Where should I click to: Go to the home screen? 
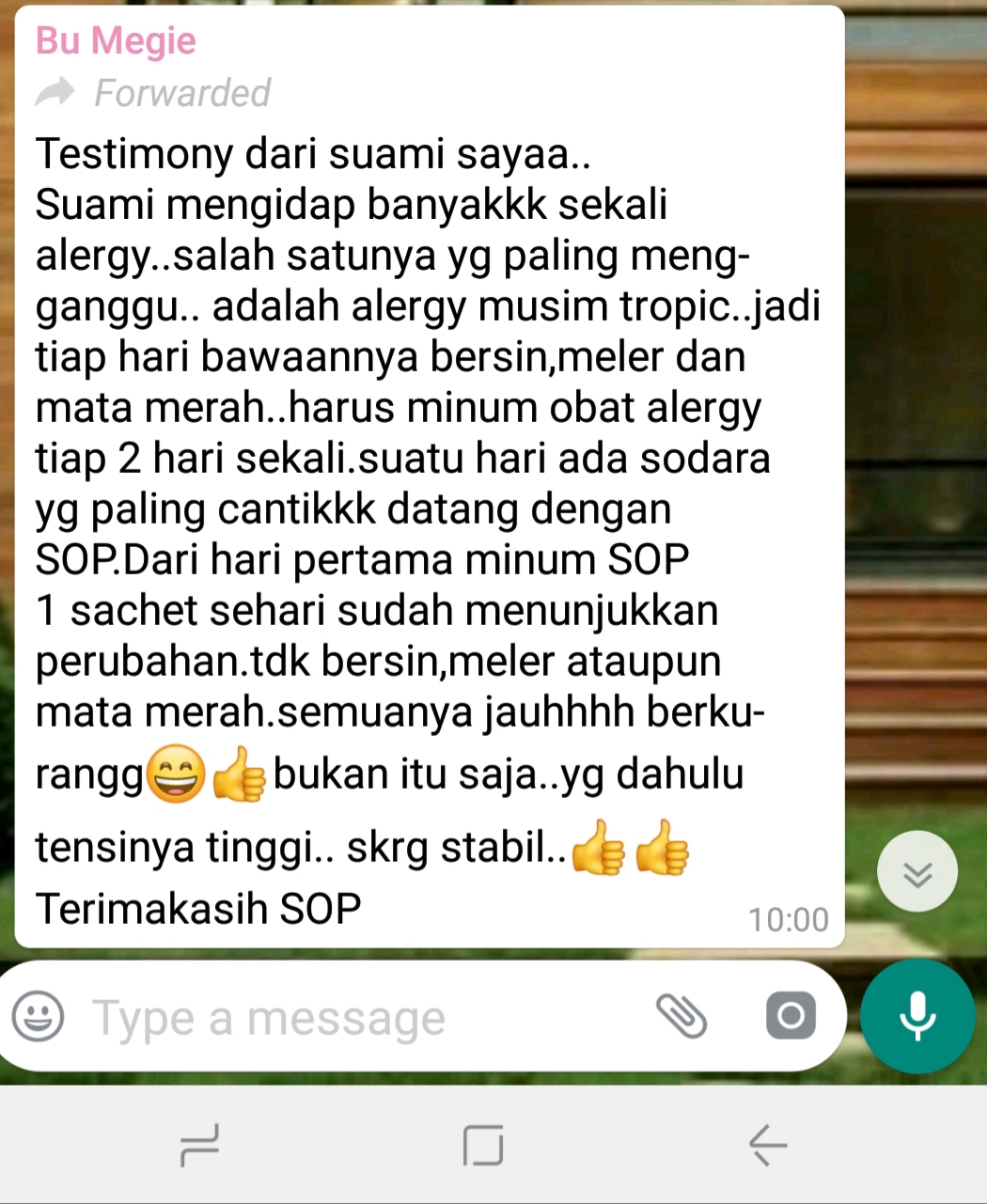pos(483,1146)
